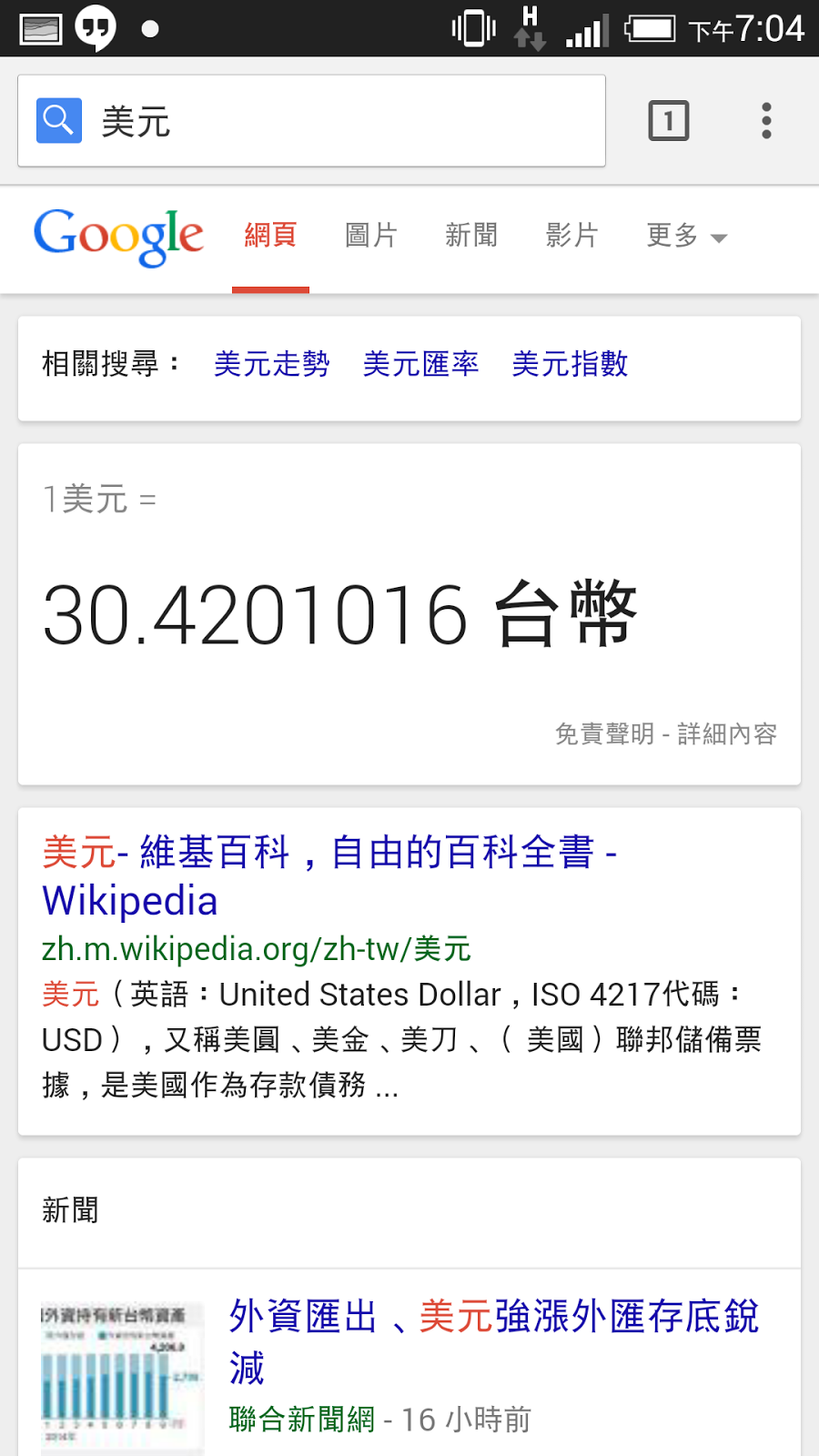This screenshot has width=819, height=1456.
Task: Tap the search box containing 美元
Action: pos(346,121)
